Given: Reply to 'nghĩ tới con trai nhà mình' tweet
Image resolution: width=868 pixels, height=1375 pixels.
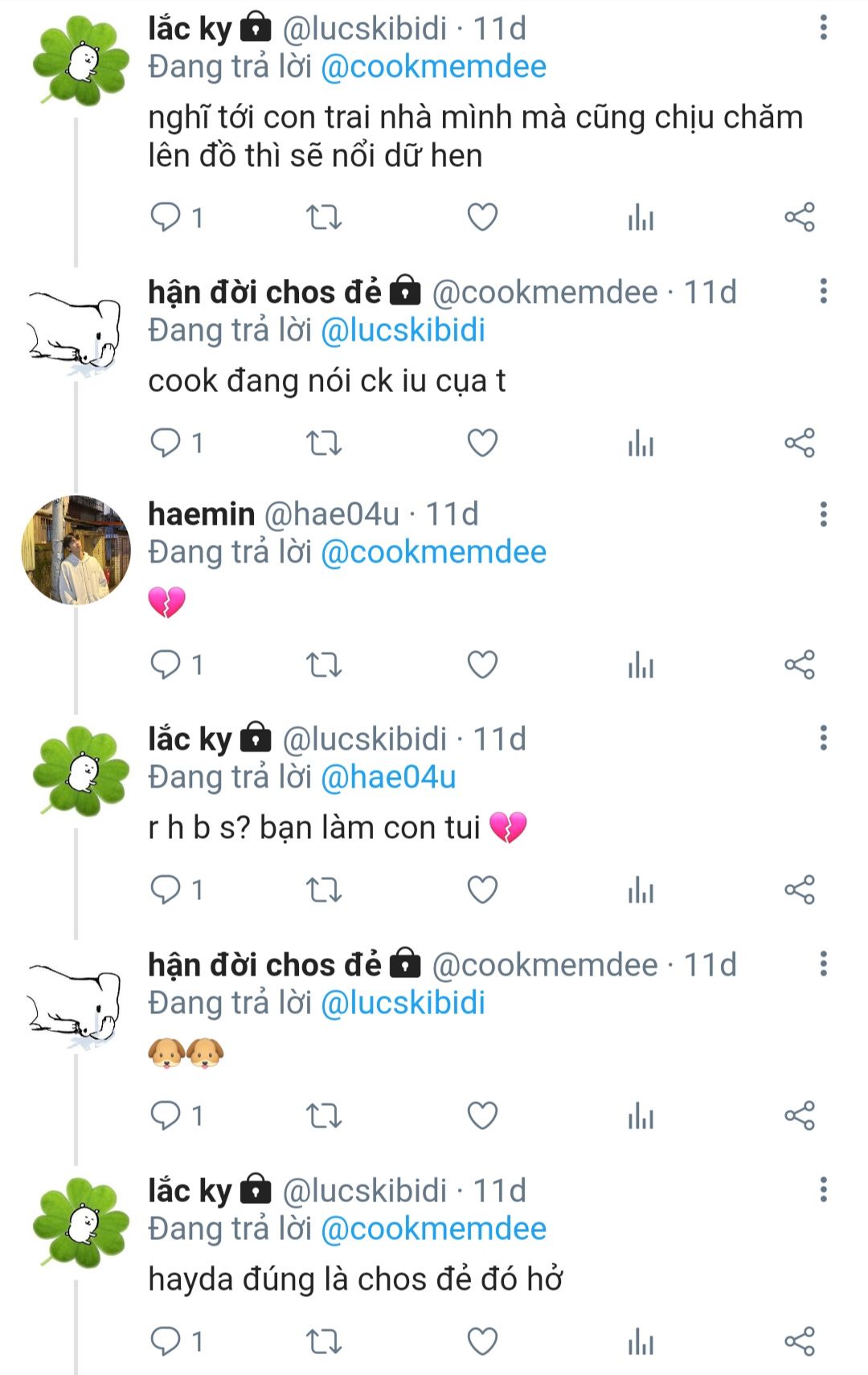Looking at the screenshot, I should [x=166, y=217].
